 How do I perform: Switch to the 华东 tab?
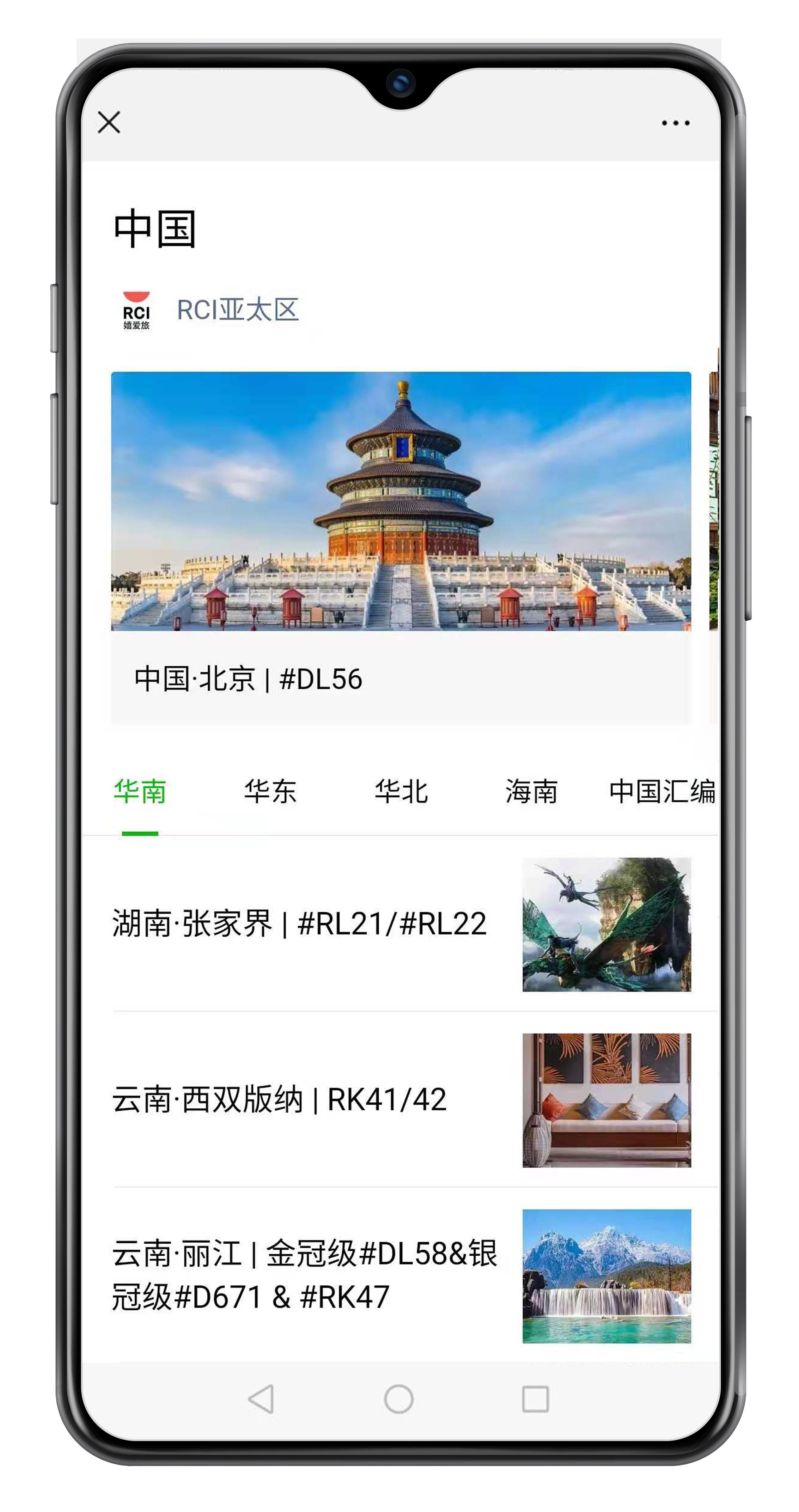pos(270,792)
